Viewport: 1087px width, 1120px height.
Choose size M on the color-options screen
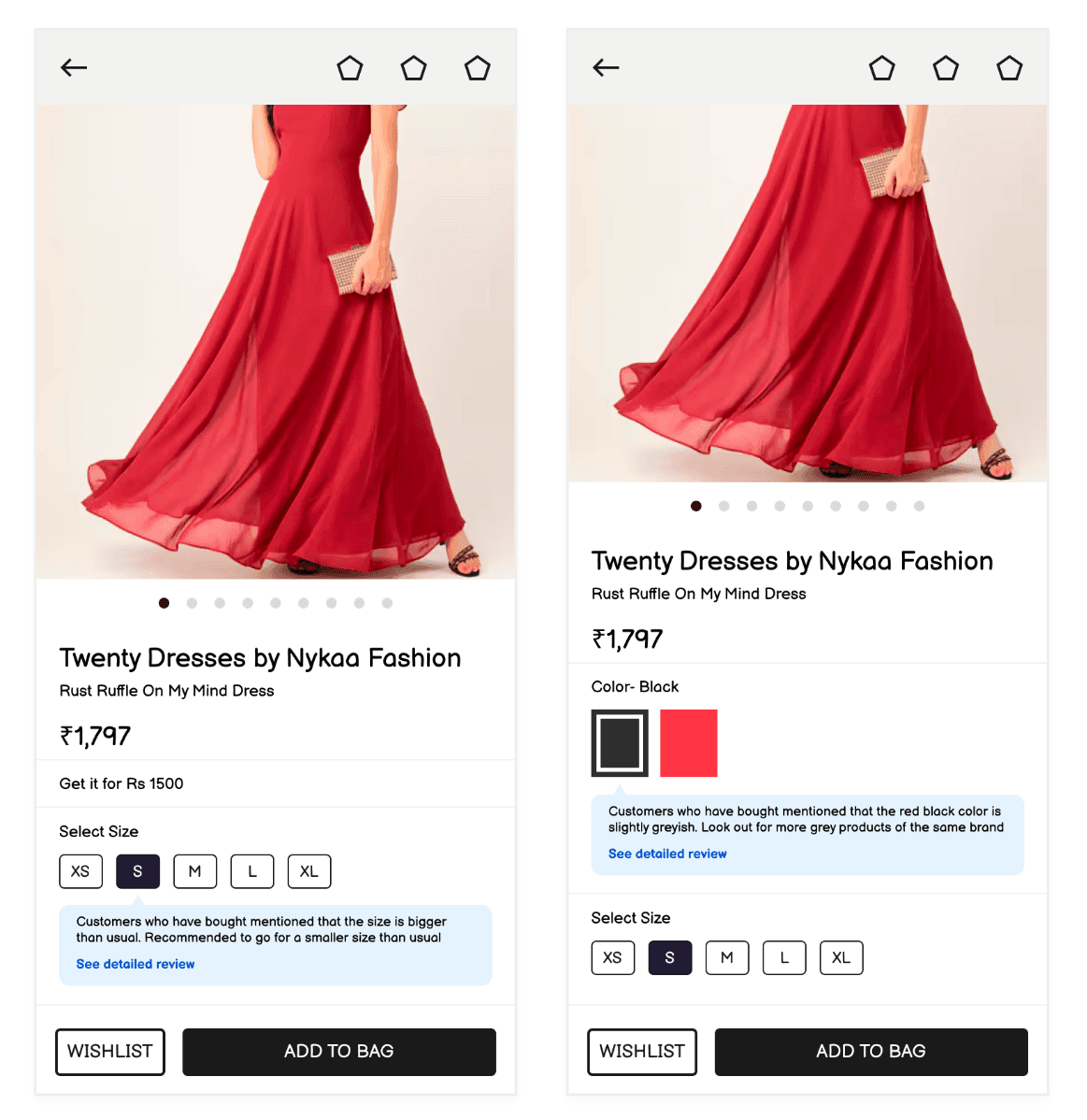pos(727,958)
